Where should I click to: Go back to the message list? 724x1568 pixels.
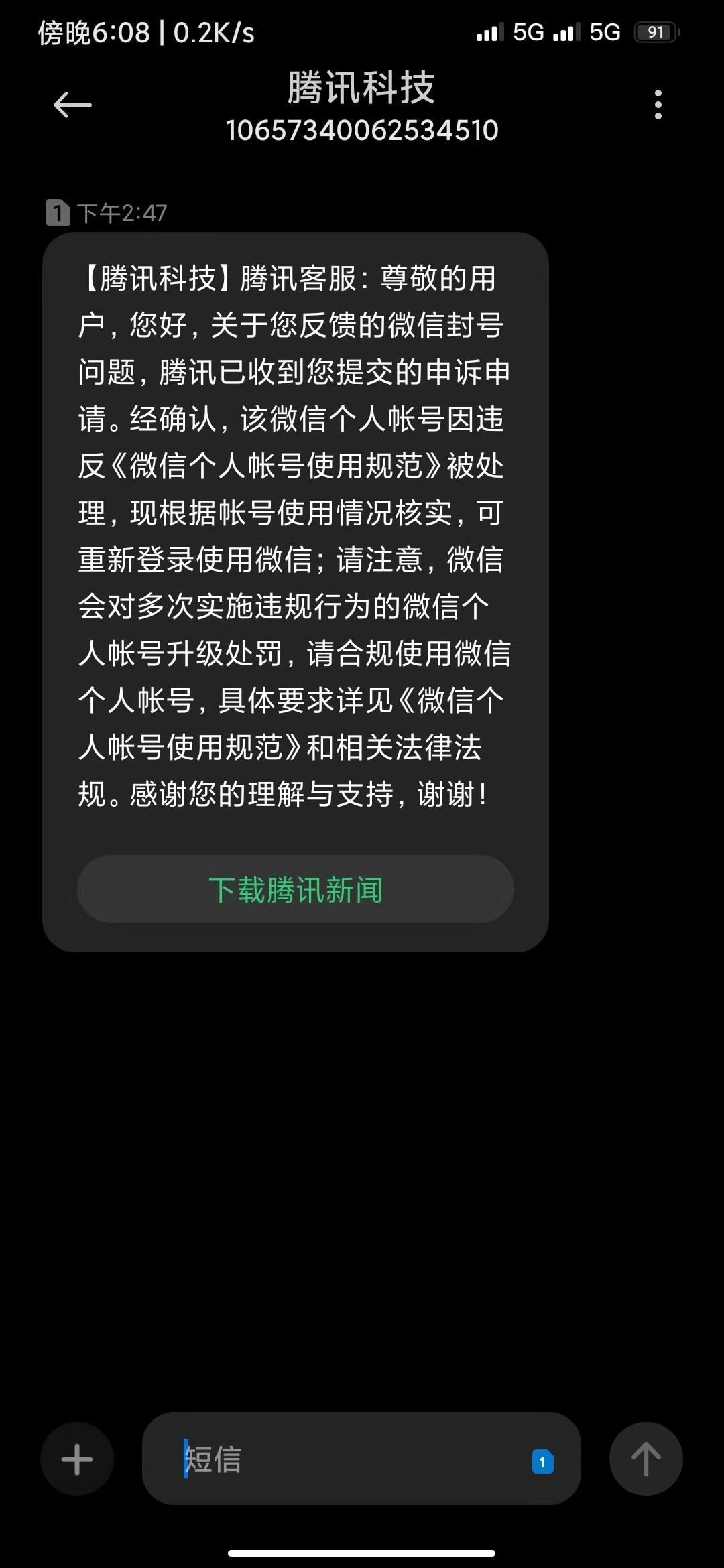click(72, 105)
